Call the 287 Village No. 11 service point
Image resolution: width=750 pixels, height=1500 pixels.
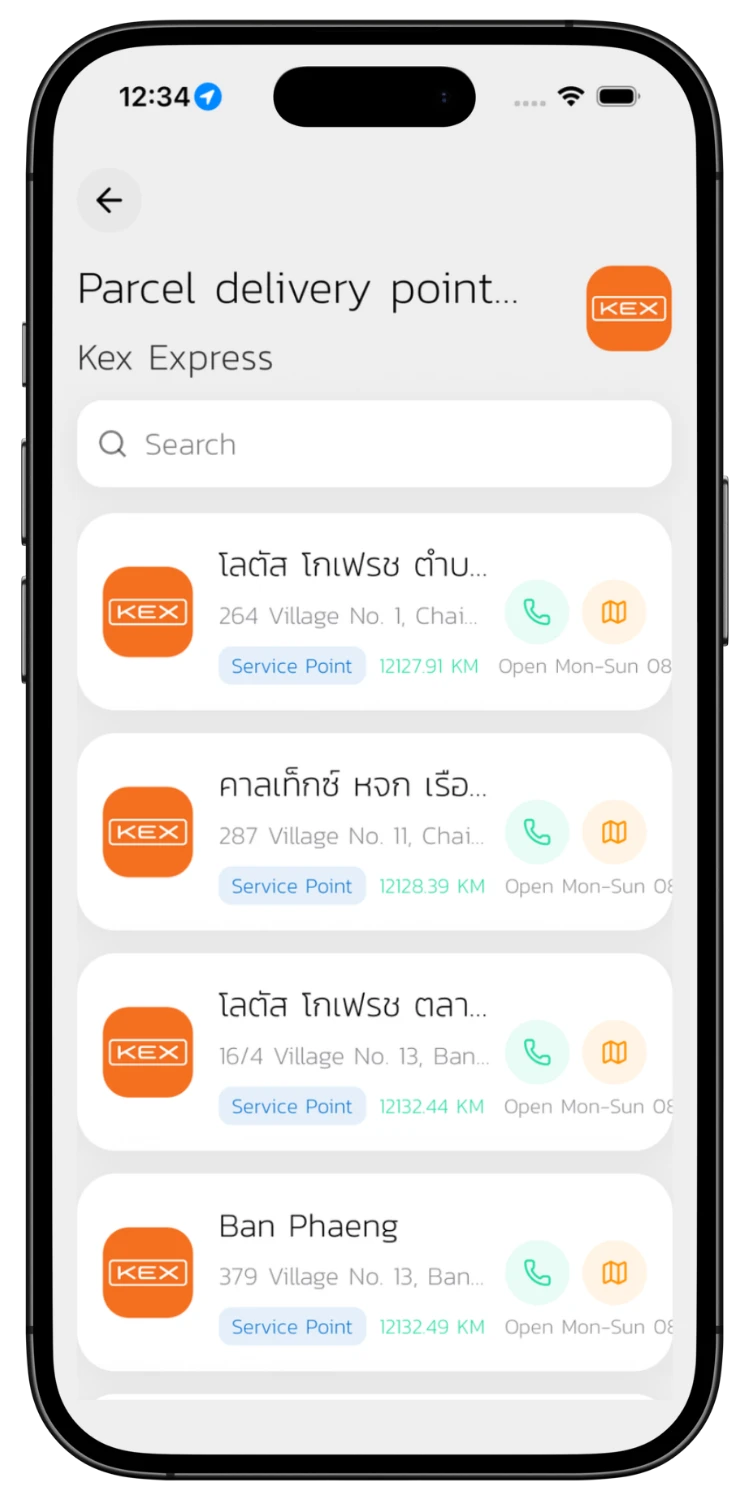537,832
